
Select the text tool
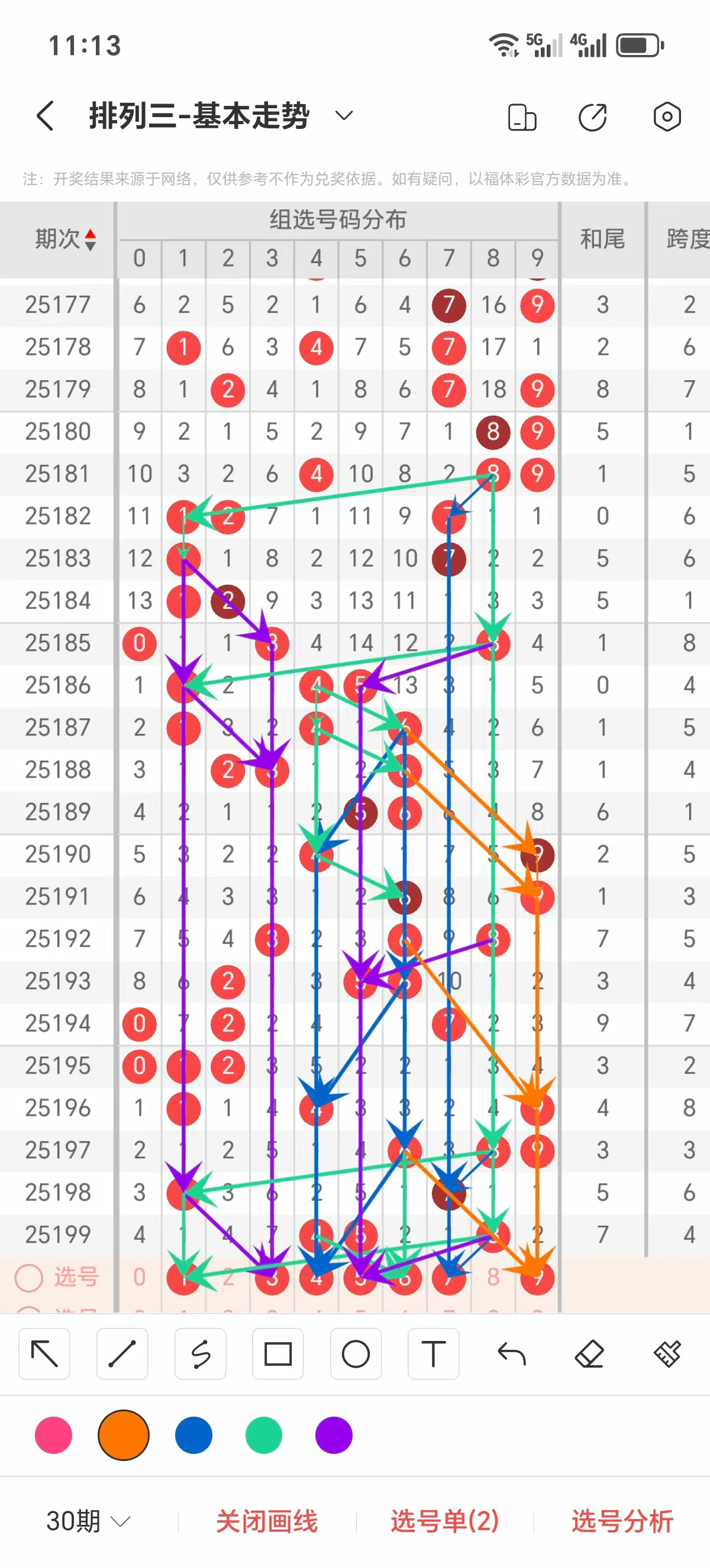point(434,1355)
